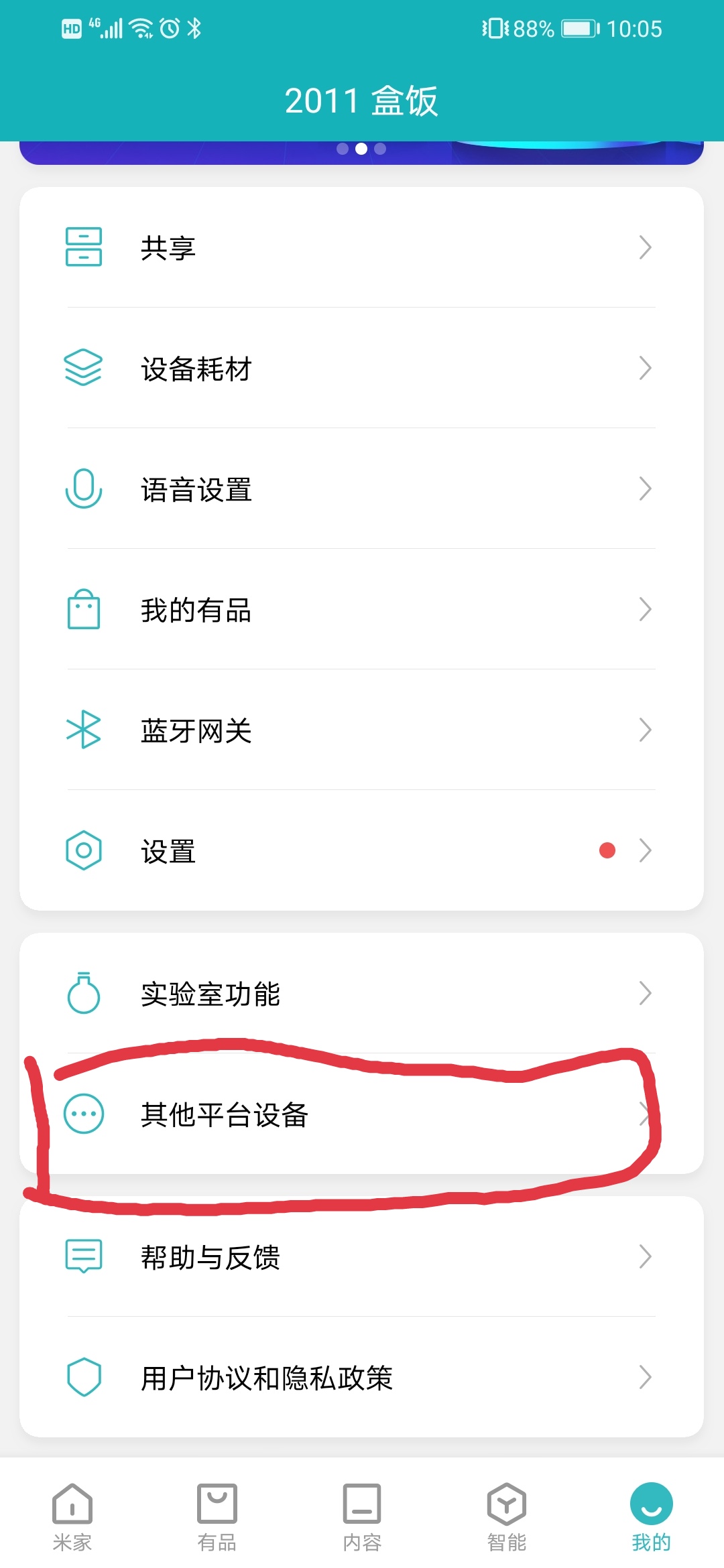Switch to the 智能 smart tab
This screenshot has width=724, height=1568.
point(507,1517)
